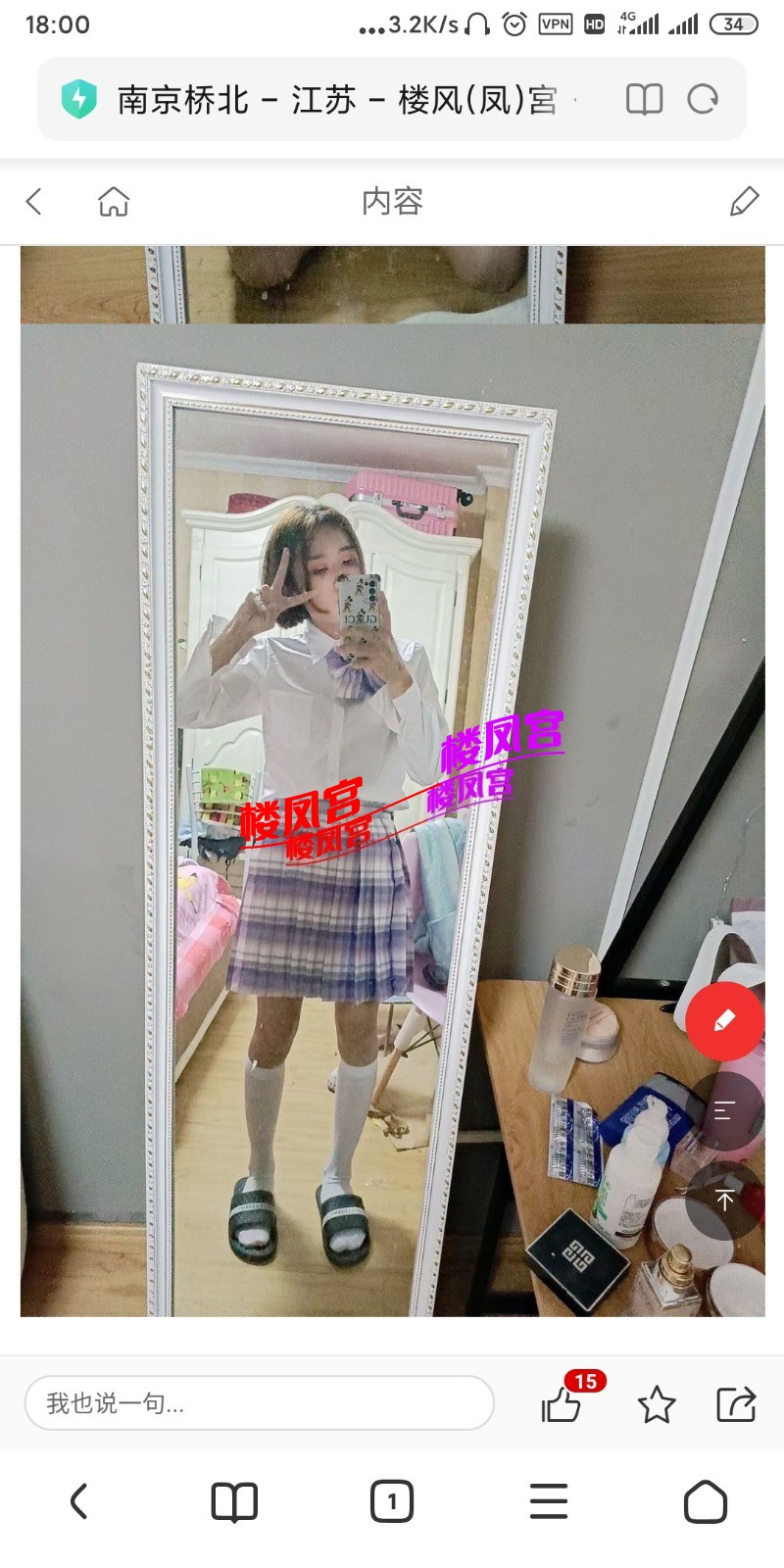Viewport: 784px width, 1568px height.
Task: Open reader mode book icon
Action: (644, 100)
